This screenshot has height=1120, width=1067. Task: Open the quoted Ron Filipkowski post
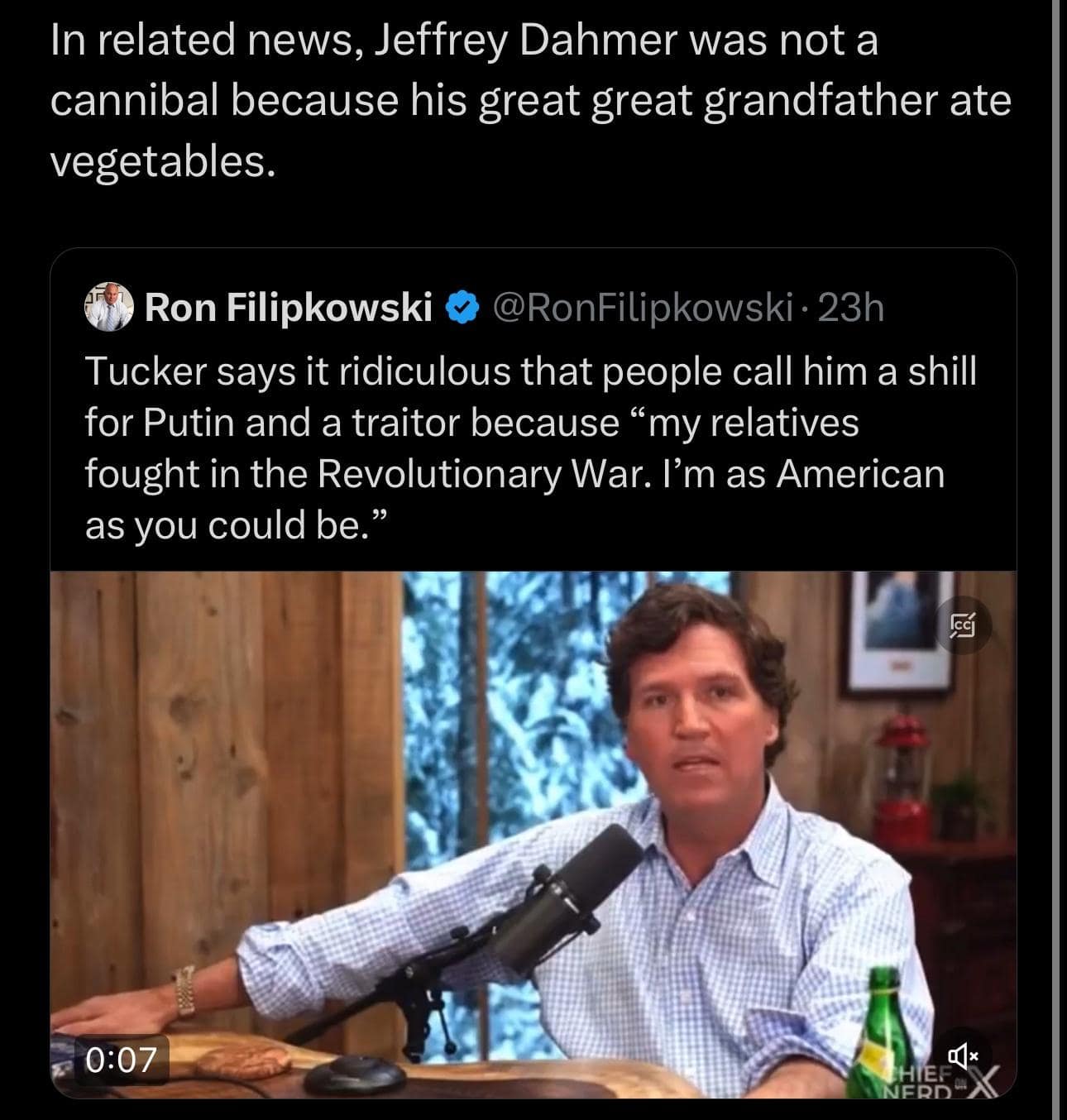(529, 447)
